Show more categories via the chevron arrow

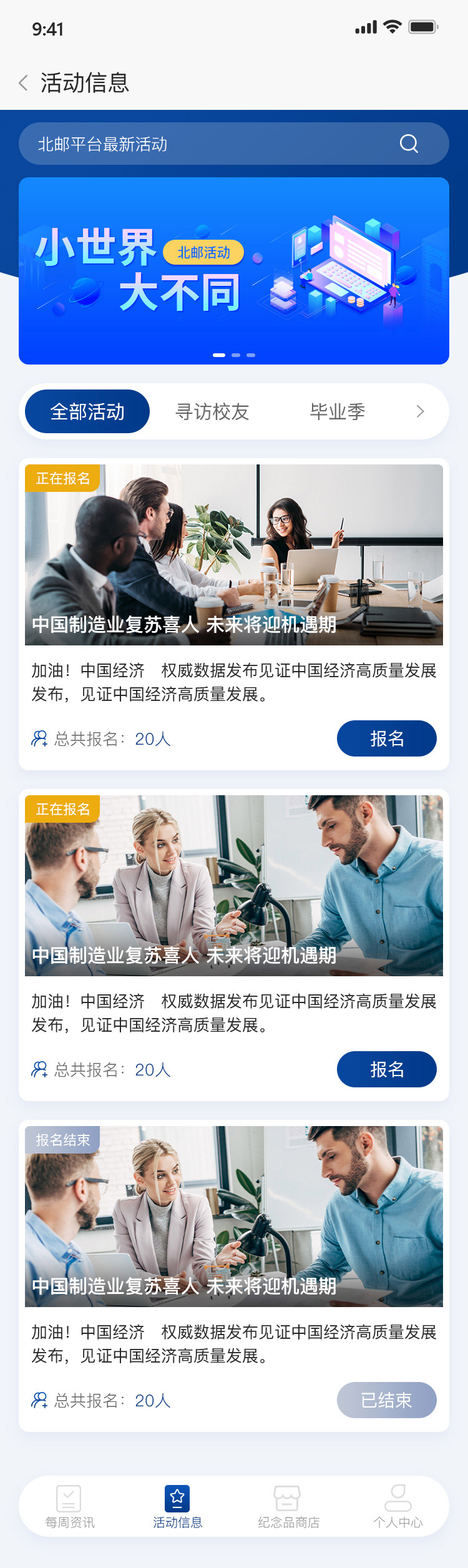[x=420, y=411]
